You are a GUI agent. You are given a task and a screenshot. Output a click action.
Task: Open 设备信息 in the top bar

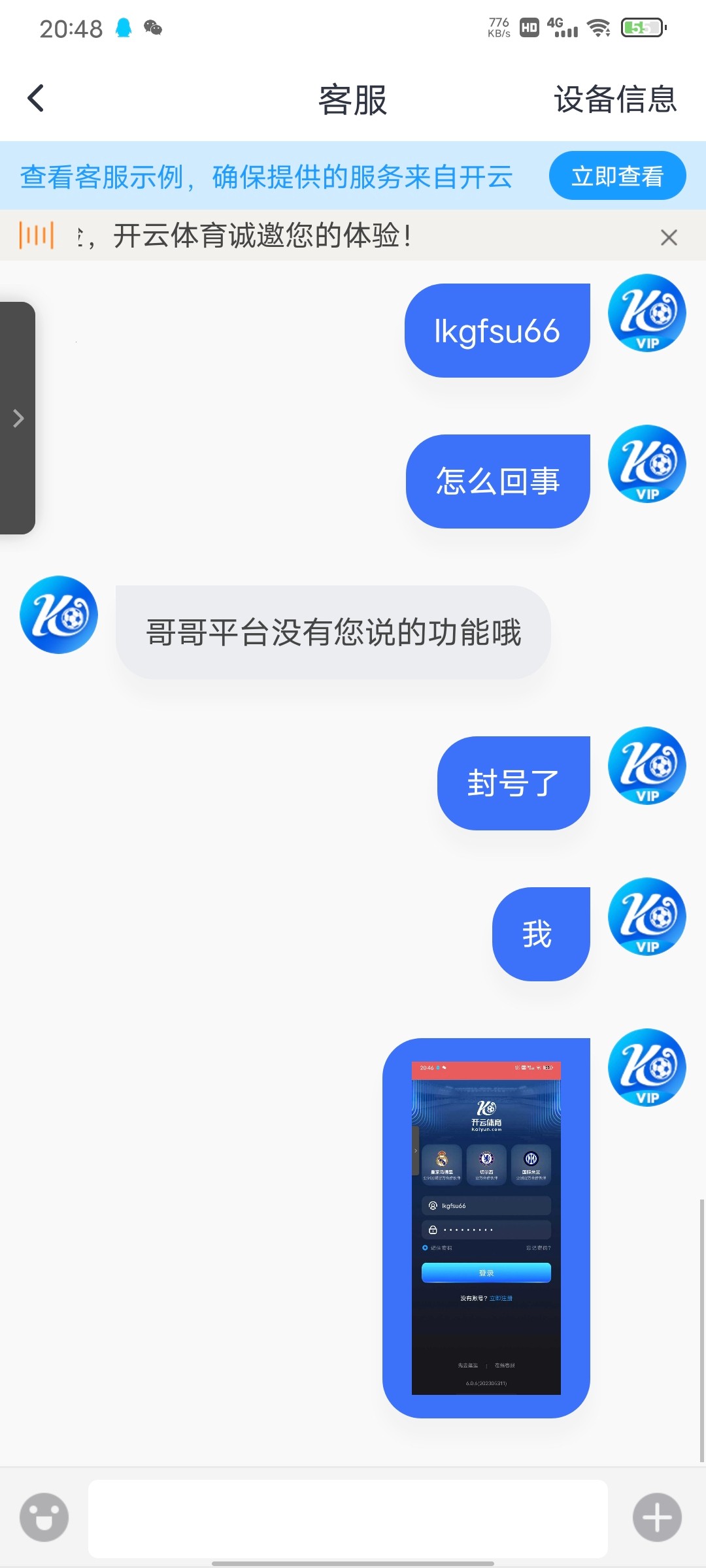click(615, 99)
